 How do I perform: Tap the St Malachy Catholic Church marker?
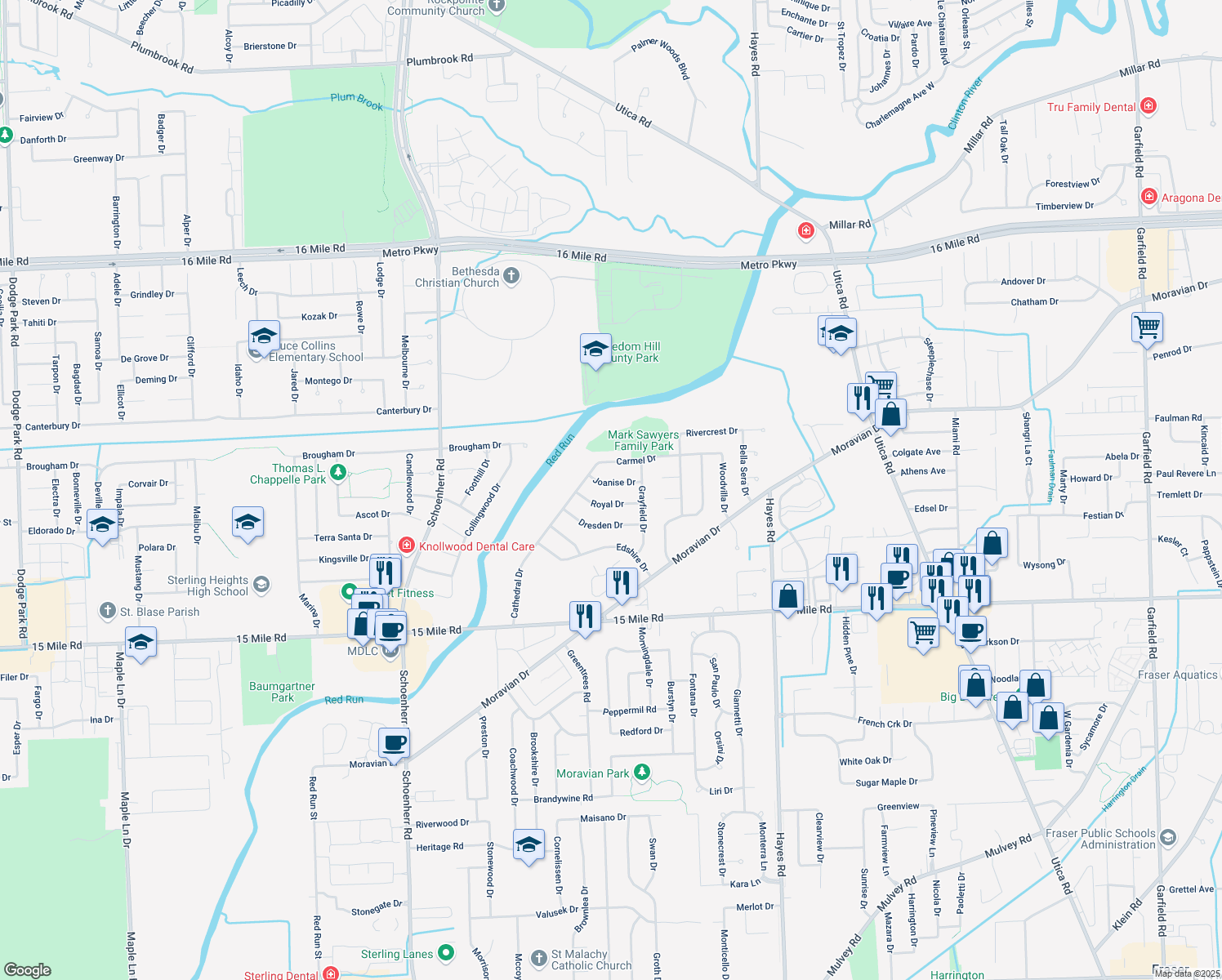pos(538,957)
